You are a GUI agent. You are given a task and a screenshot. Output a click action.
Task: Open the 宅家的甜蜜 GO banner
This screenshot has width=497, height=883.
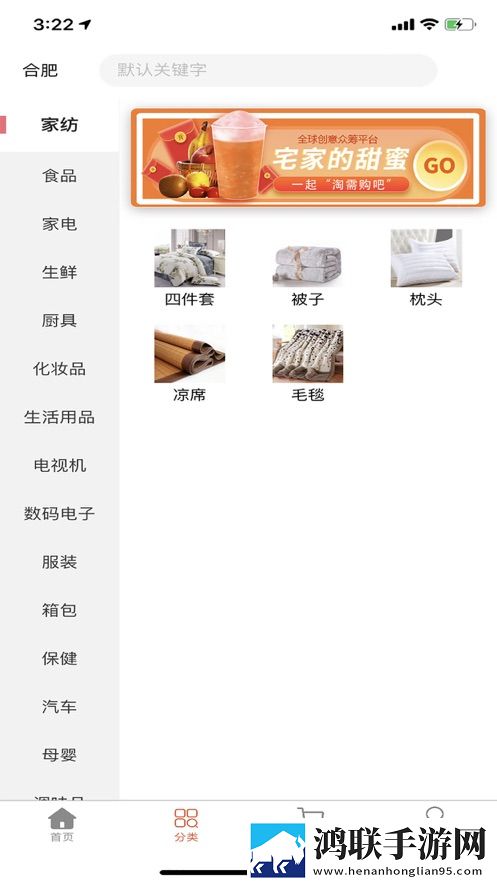(x=308, y=158)
